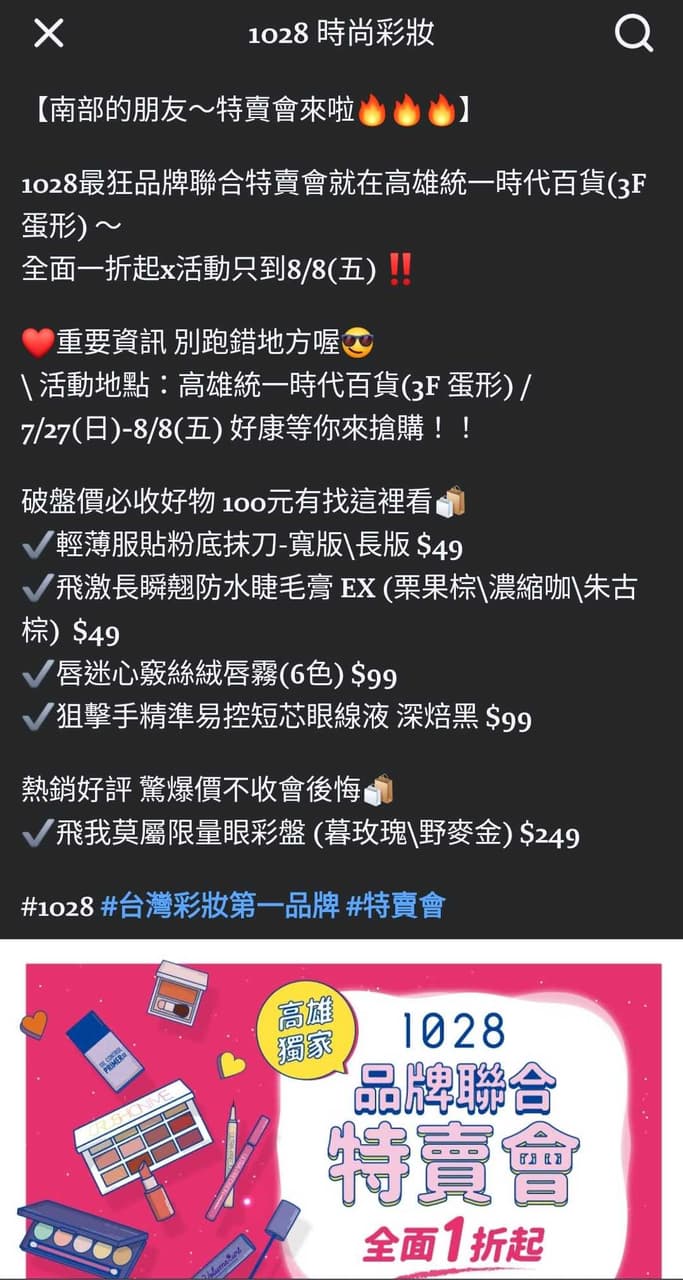683x1280 pixels.
Task: Close the 1028 時尚彩妝 post view
Action: pos(48,35)
